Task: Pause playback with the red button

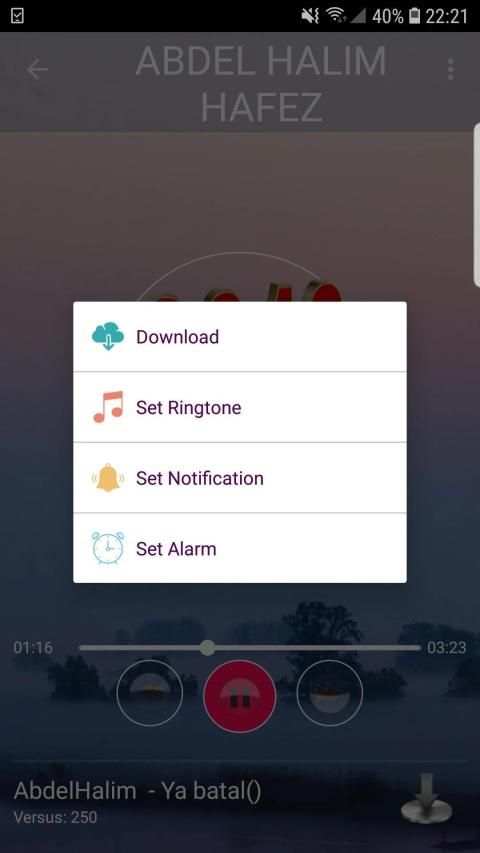Action: pyautogui.click(x=239, y=696)
